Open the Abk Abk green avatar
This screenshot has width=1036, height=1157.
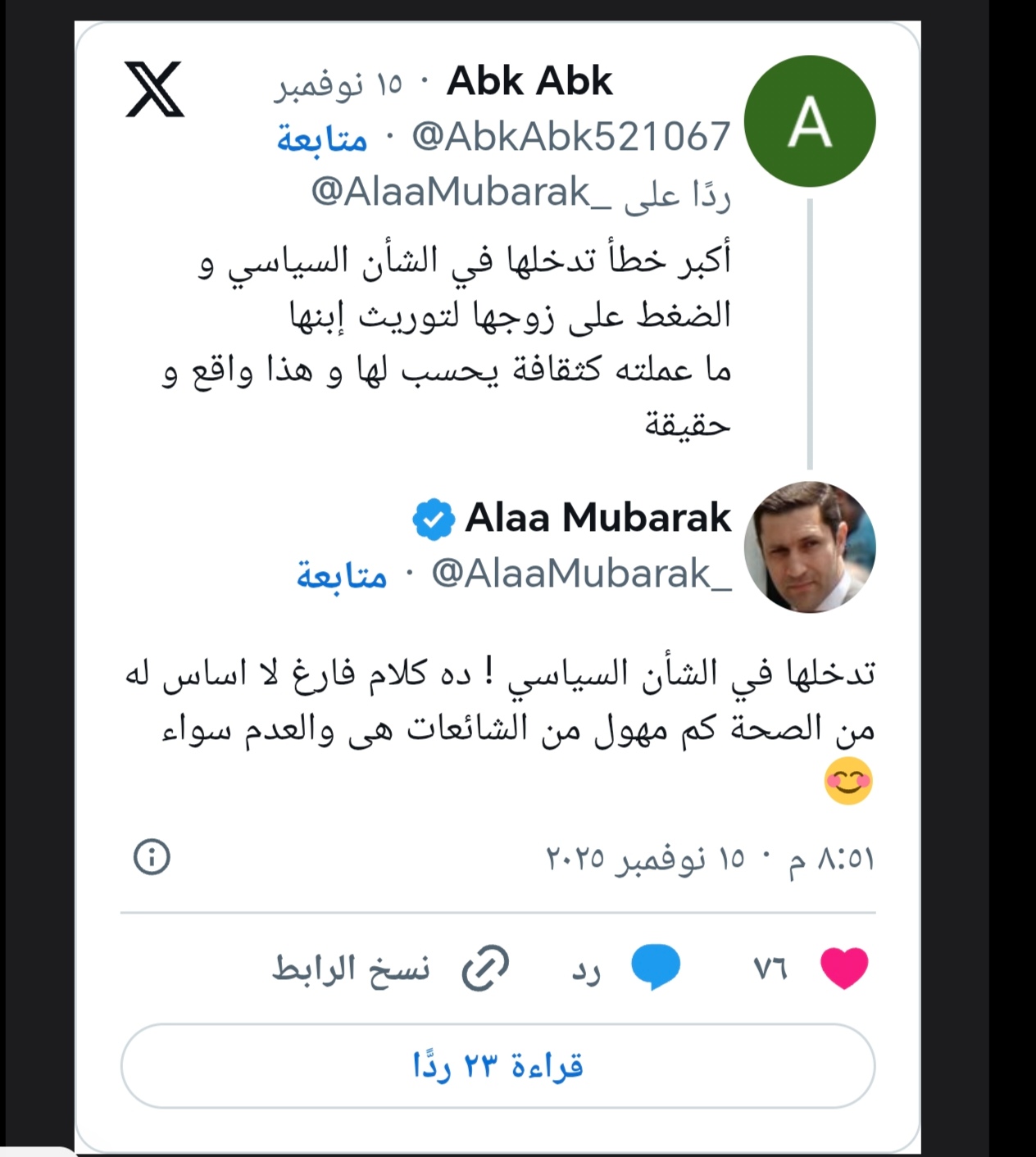(x=810, y=121)
